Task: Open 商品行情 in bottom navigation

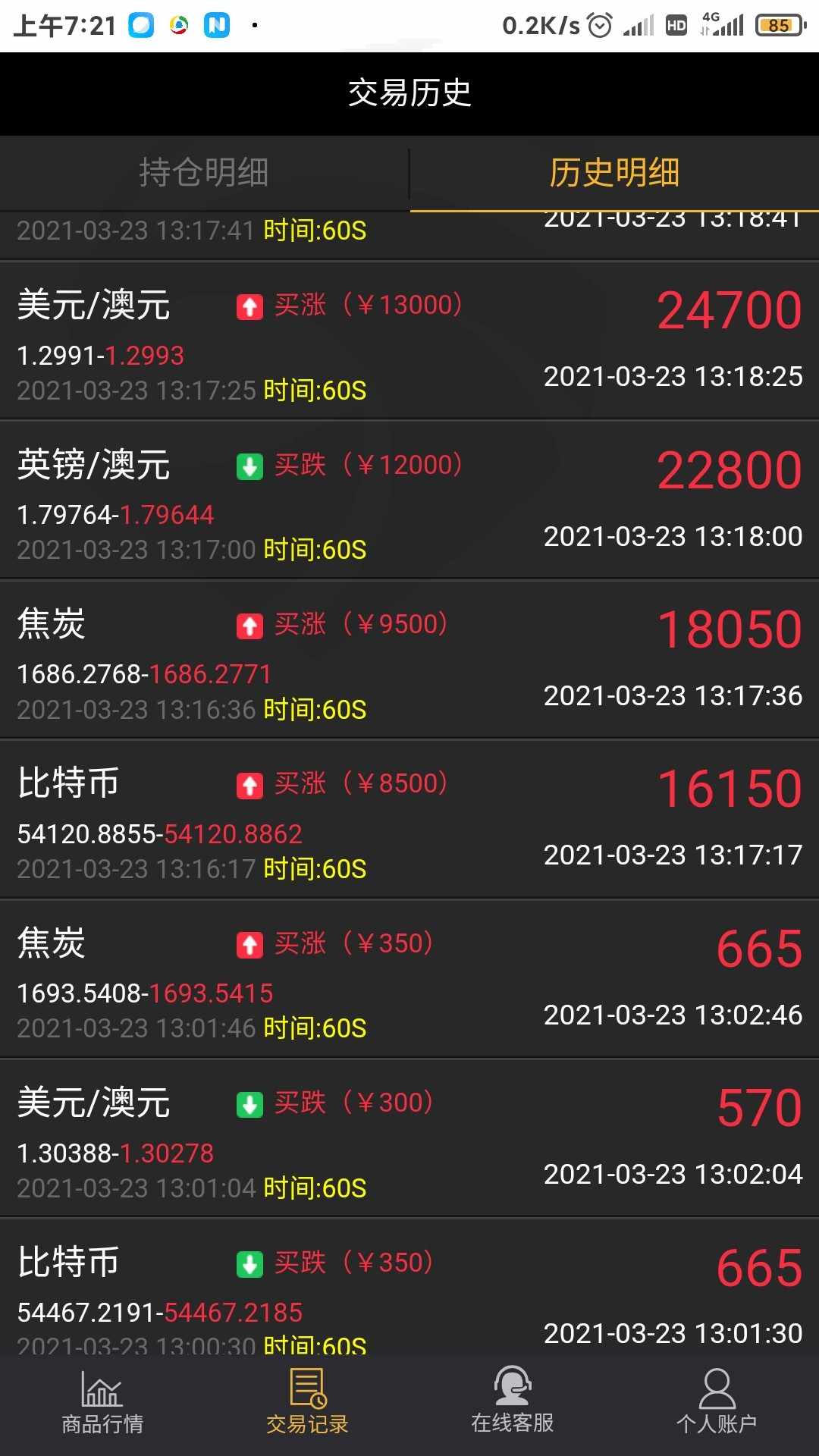Action: click(x=102, y=1404)
